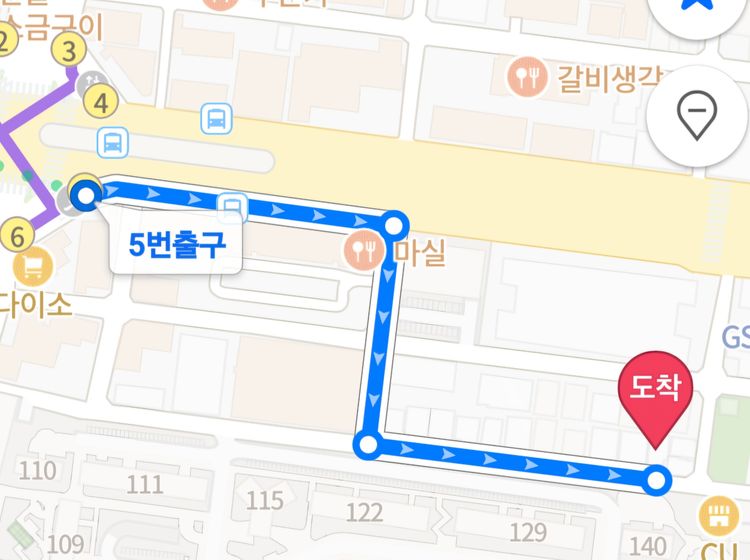Select subway exit number 4 marker
The height and width of the screenshot is (560, 750).
pos(100,101)
